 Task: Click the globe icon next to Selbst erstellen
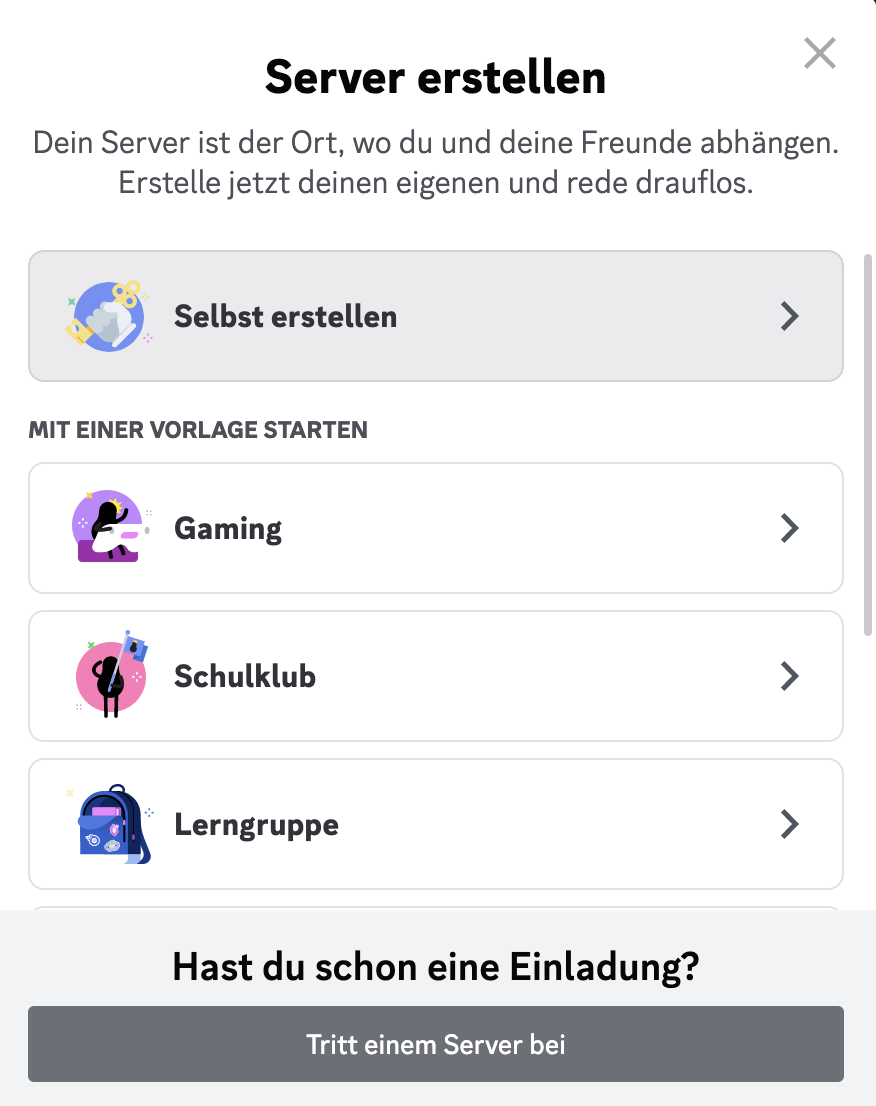pos(107,316)
